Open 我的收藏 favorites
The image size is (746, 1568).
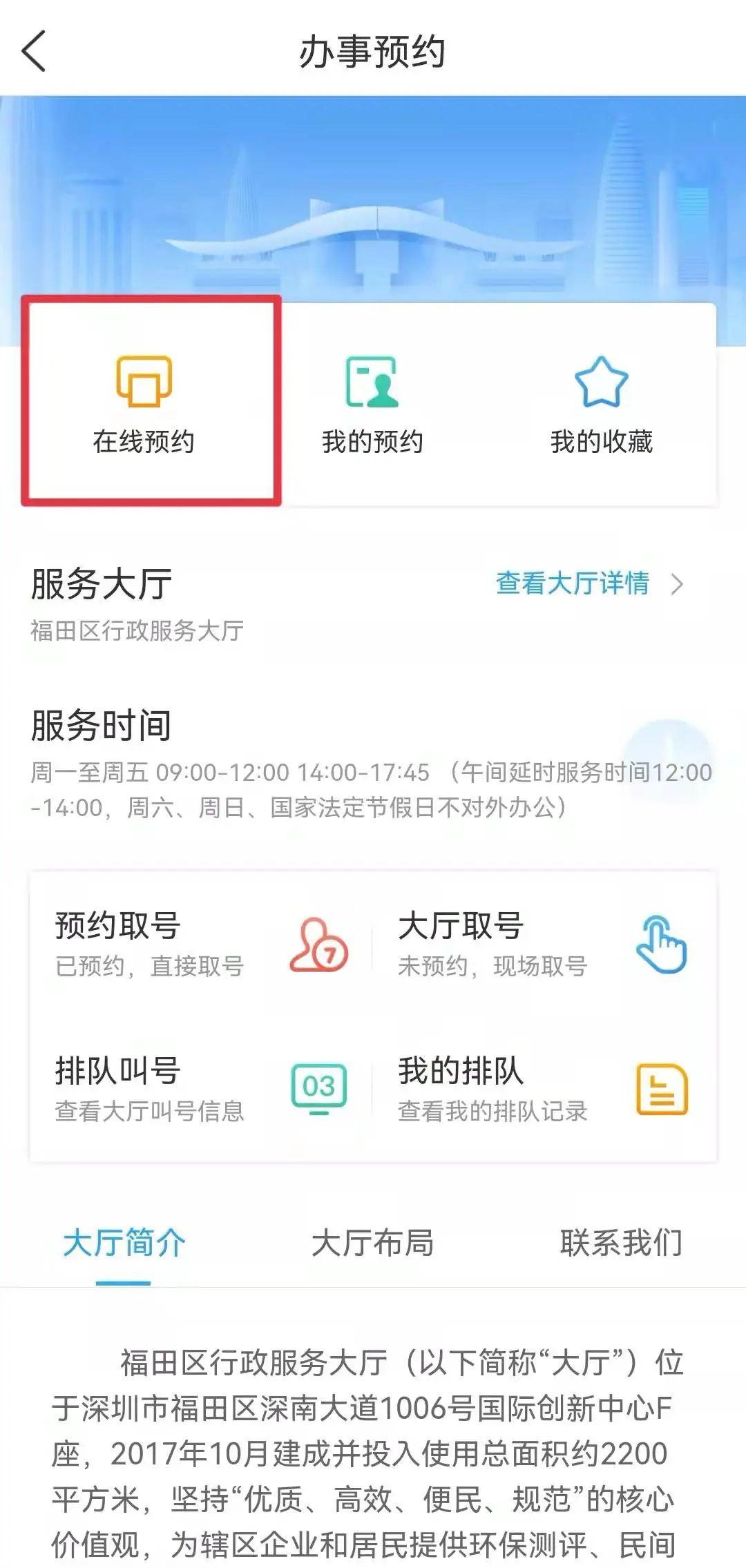point(601,404)
